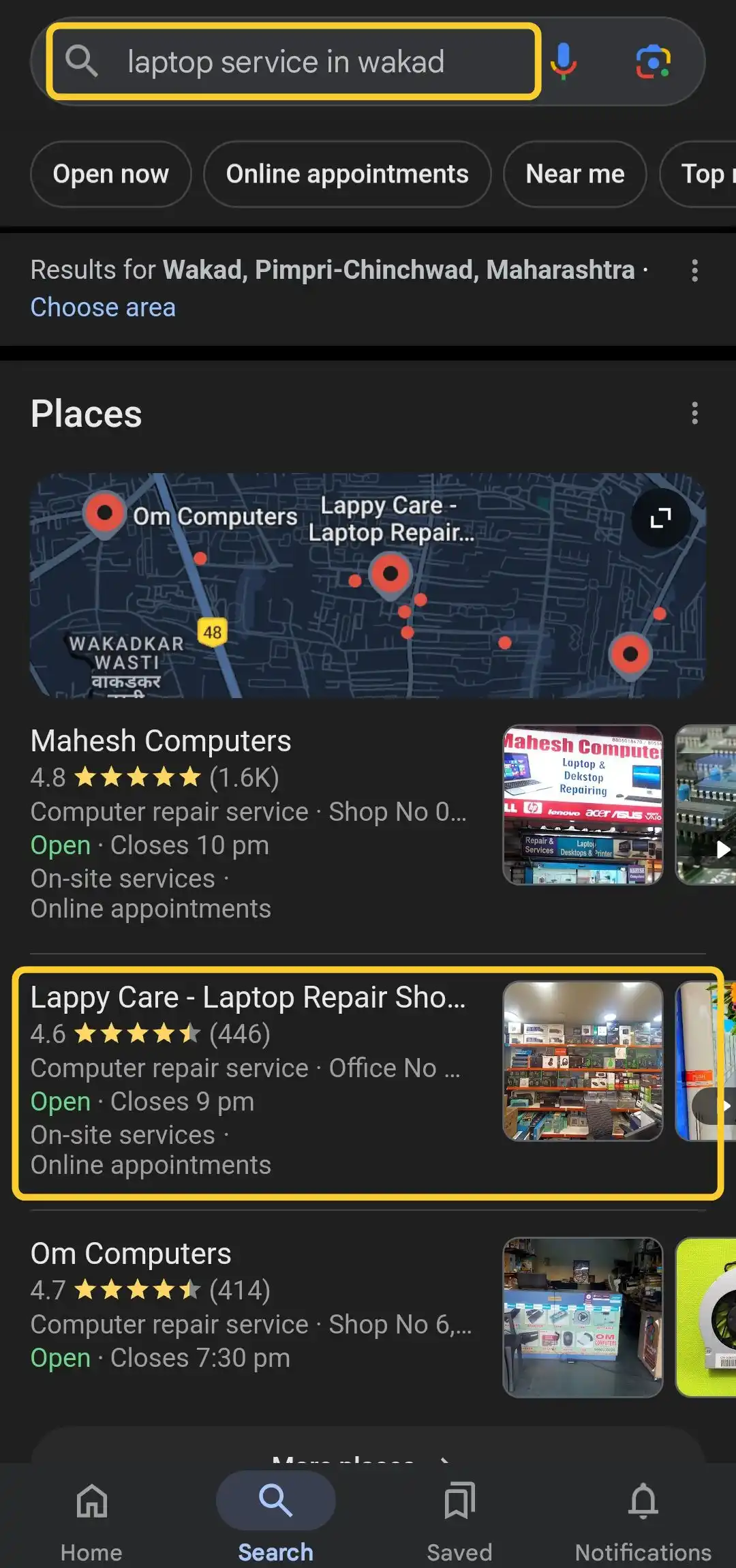This screenshot has width=736, height=1568.
Task: Open the three-dot menu beside Places heading
Action: (694, 412)
